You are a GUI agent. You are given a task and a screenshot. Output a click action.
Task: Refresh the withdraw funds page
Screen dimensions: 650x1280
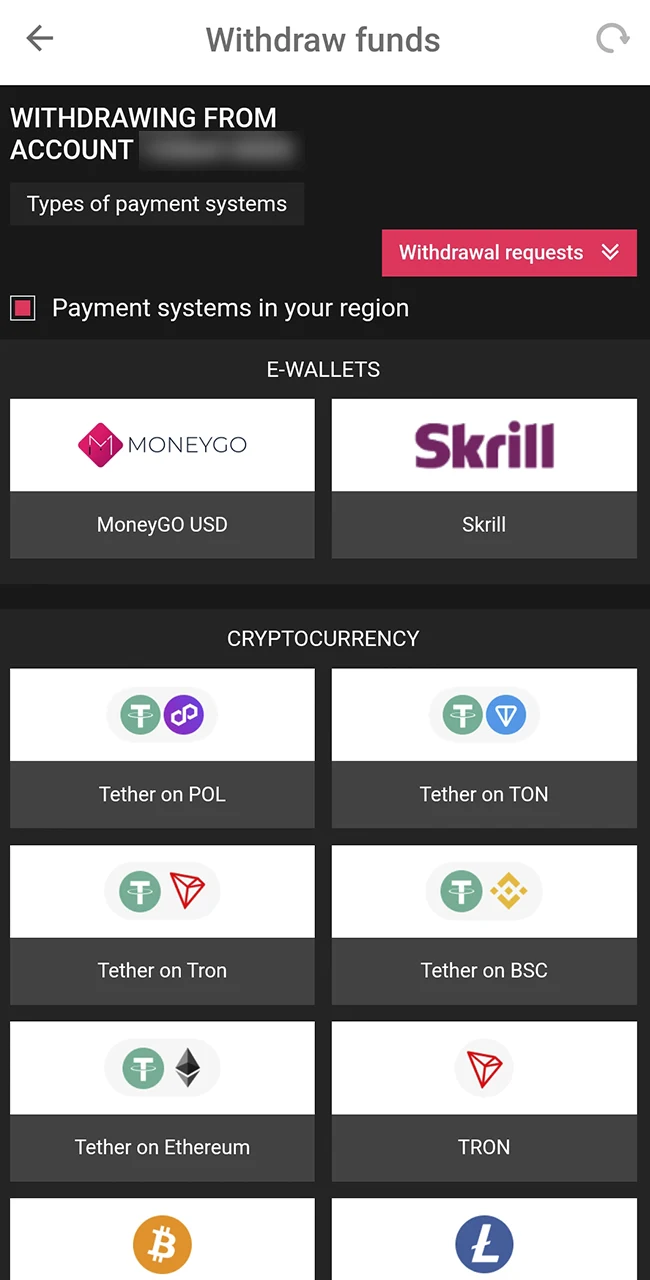(x=612, y=39)
